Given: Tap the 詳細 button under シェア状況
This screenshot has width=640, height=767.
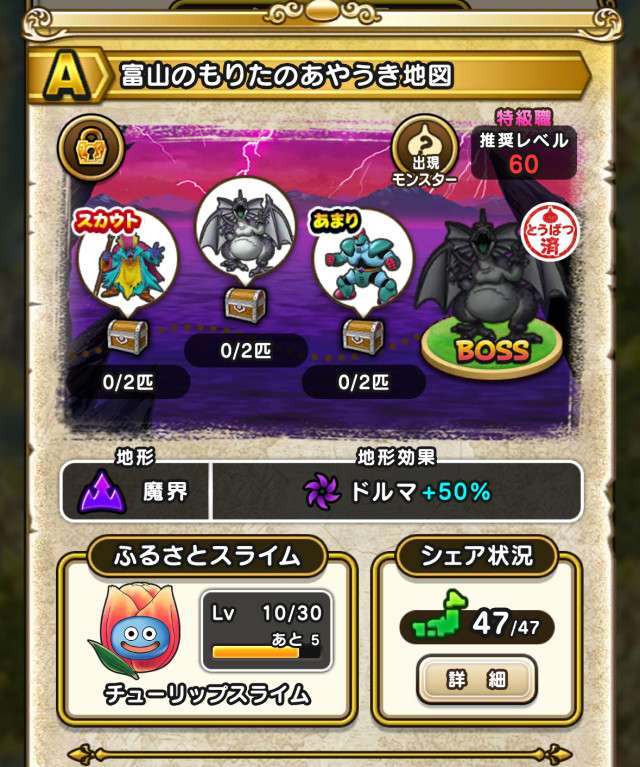Looking at the screenshot, I should (476, 680).
